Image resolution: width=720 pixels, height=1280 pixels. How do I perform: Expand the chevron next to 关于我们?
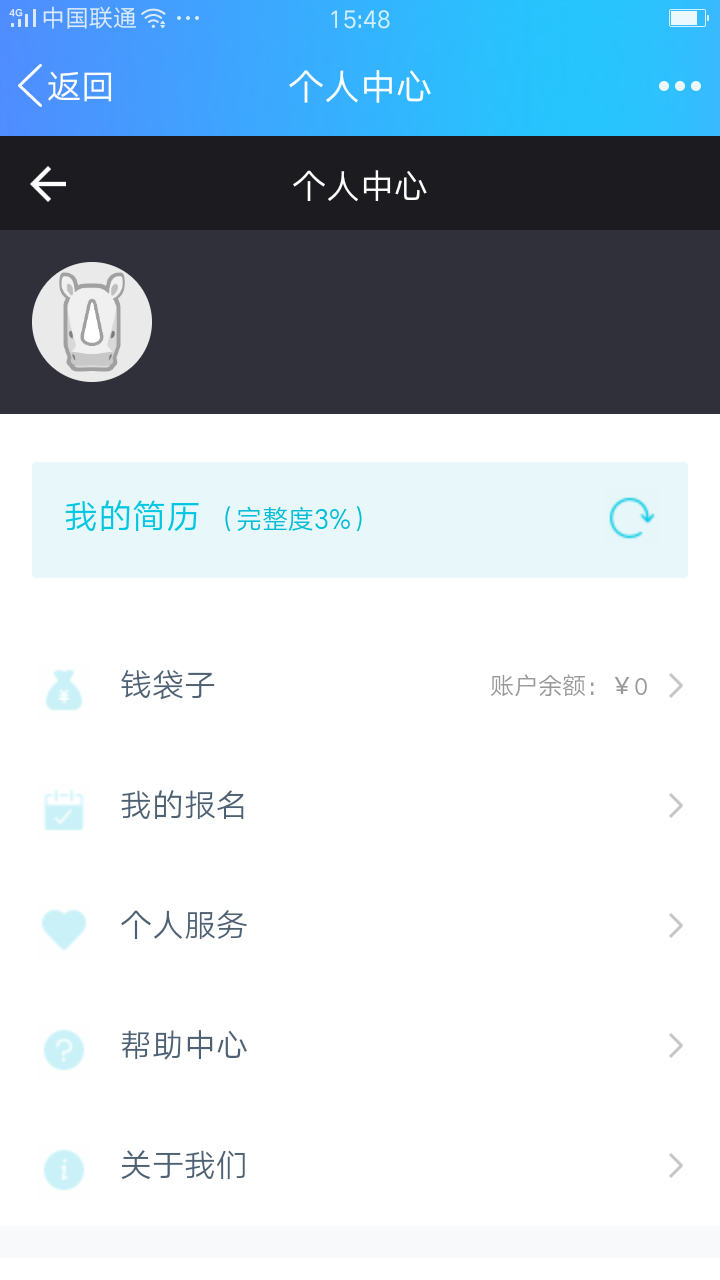click(x=675, y=1166)
